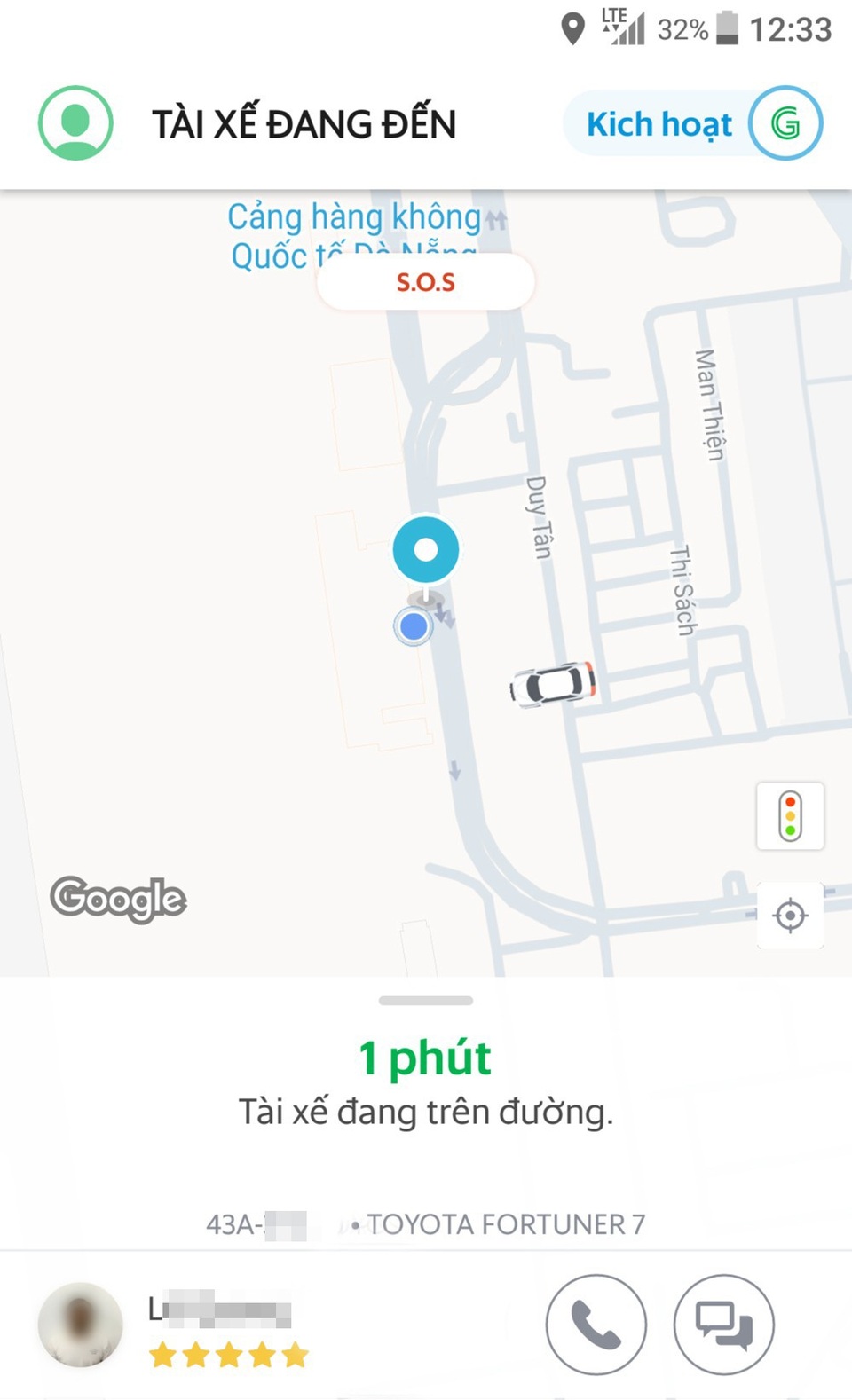
Task: Call the driver using the phone icon
Action: tap(596, 1323)
